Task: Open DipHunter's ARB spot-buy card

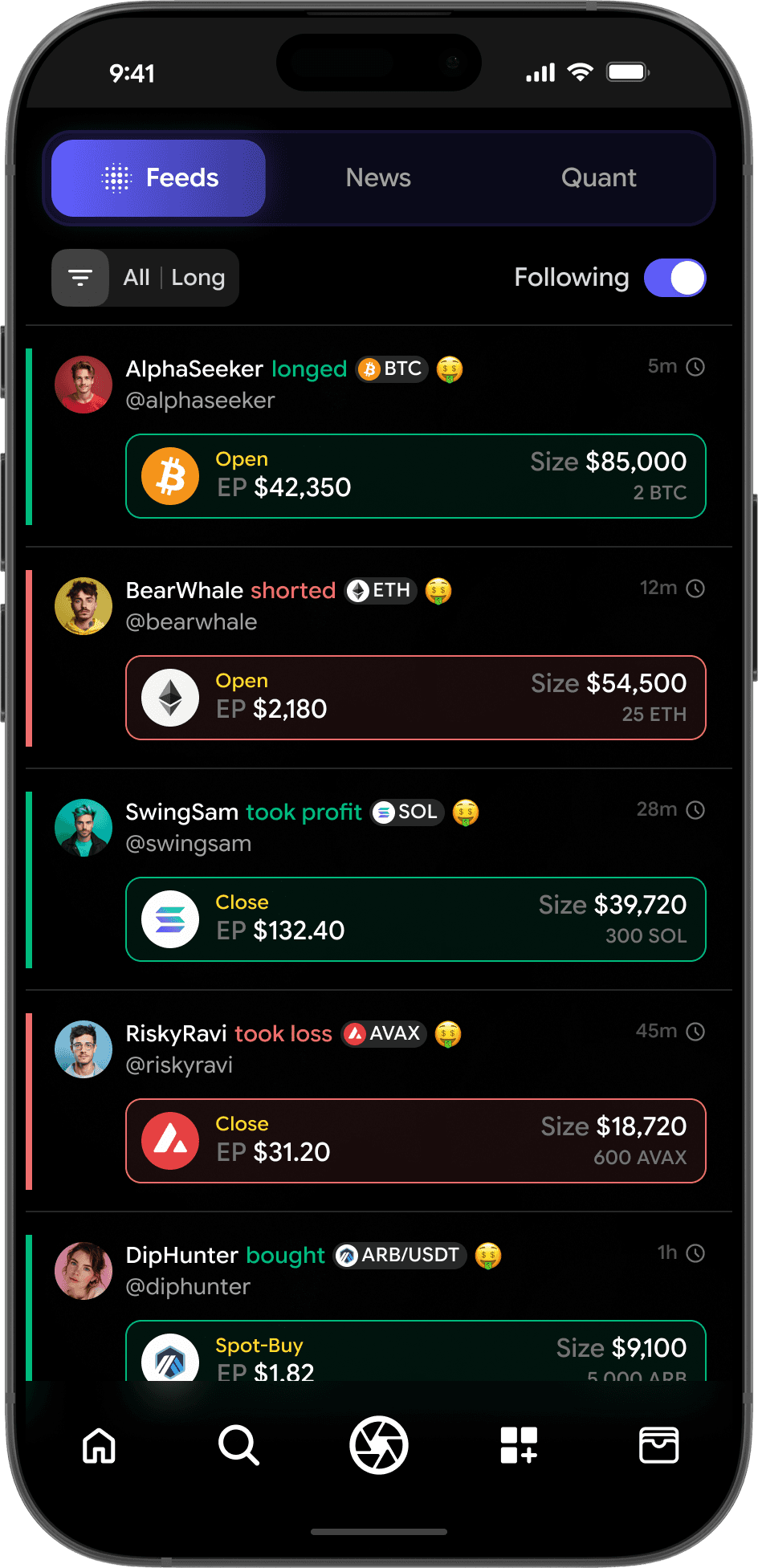Action: pyautogui.click(x=416, y=1351)
